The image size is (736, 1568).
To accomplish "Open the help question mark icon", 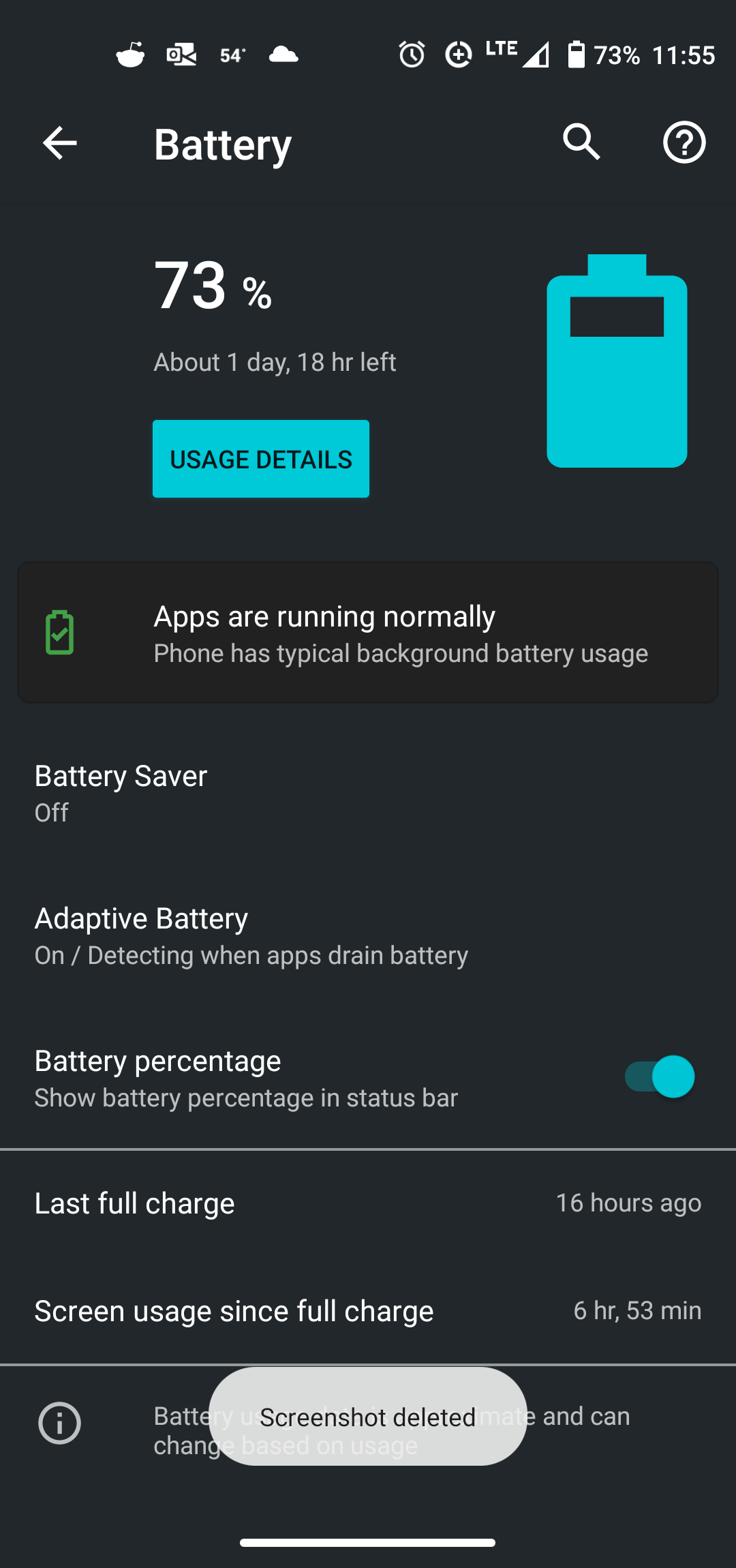I will click(x=684, y=143).
